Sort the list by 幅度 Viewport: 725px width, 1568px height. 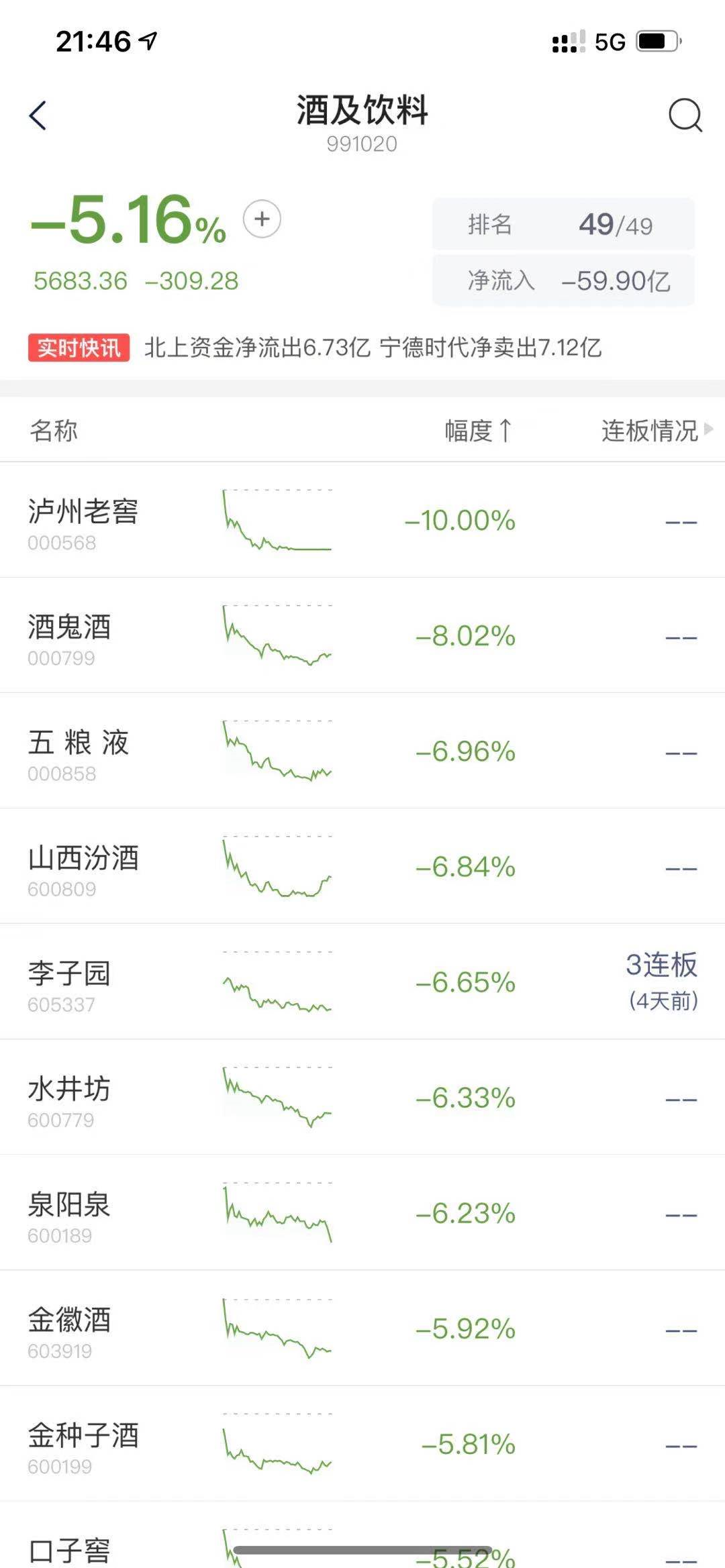click(x=478, y=431)
